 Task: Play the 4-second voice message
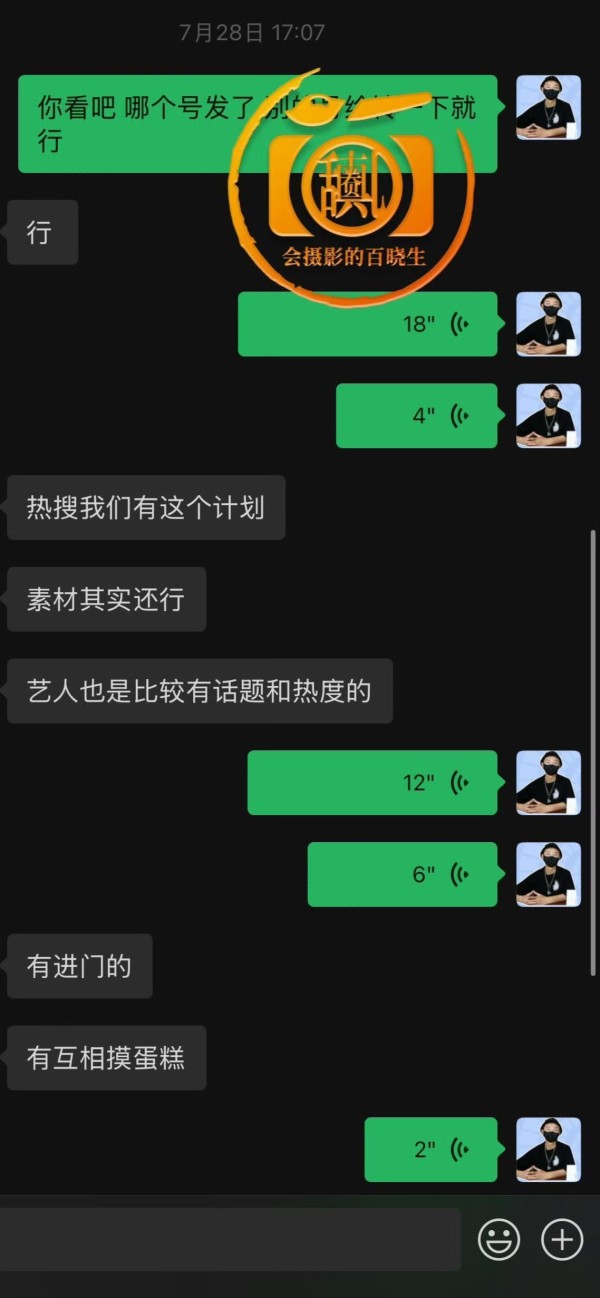pos(416,415)
